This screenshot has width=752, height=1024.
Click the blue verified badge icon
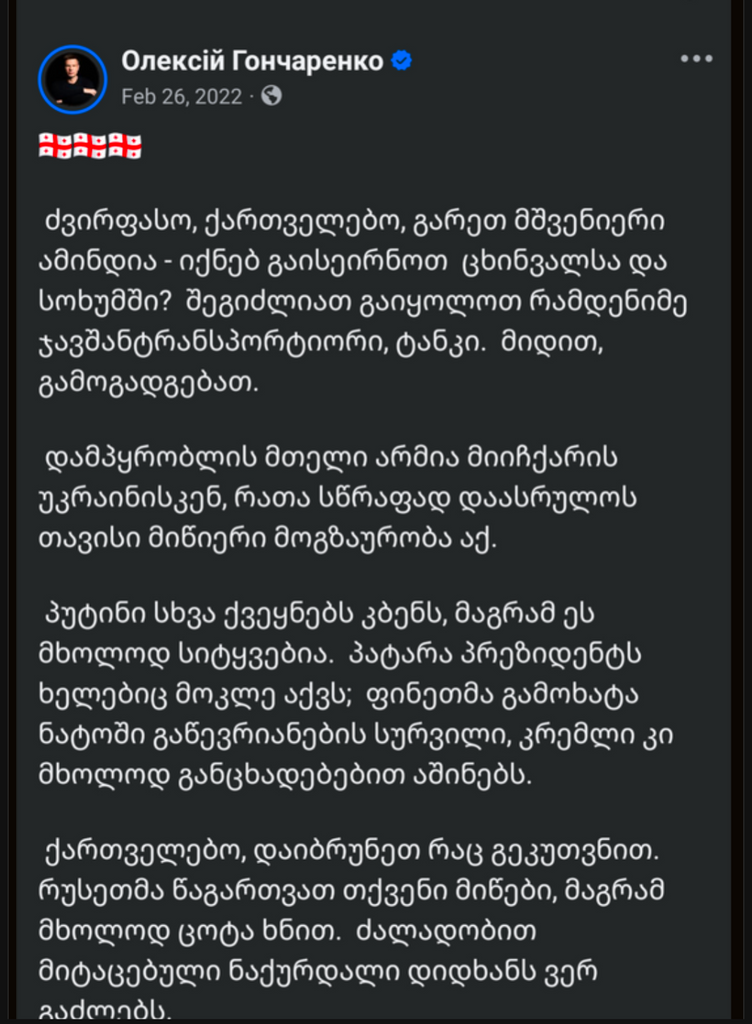point(401,59)
